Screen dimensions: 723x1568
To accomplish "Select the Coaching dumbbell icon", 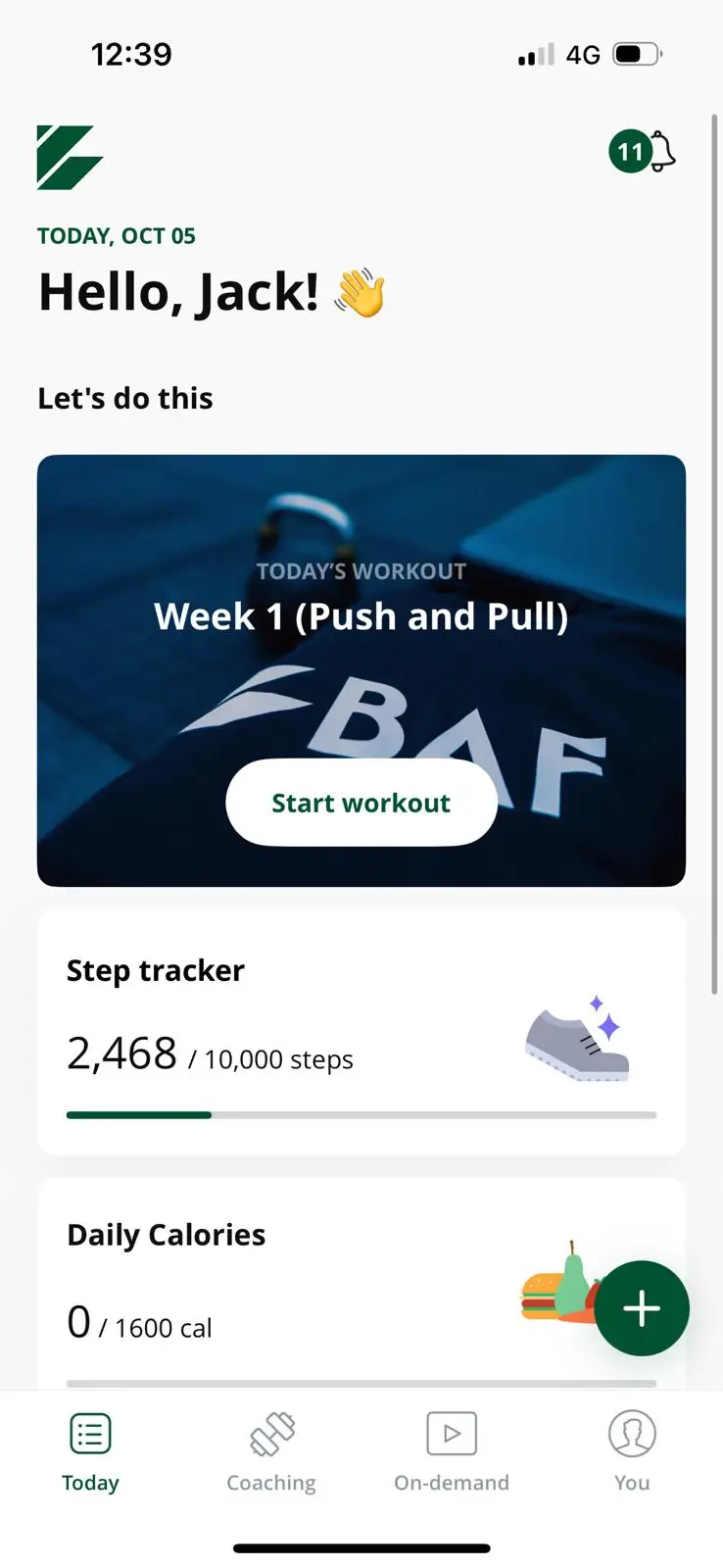I will tap(270, 1433).
